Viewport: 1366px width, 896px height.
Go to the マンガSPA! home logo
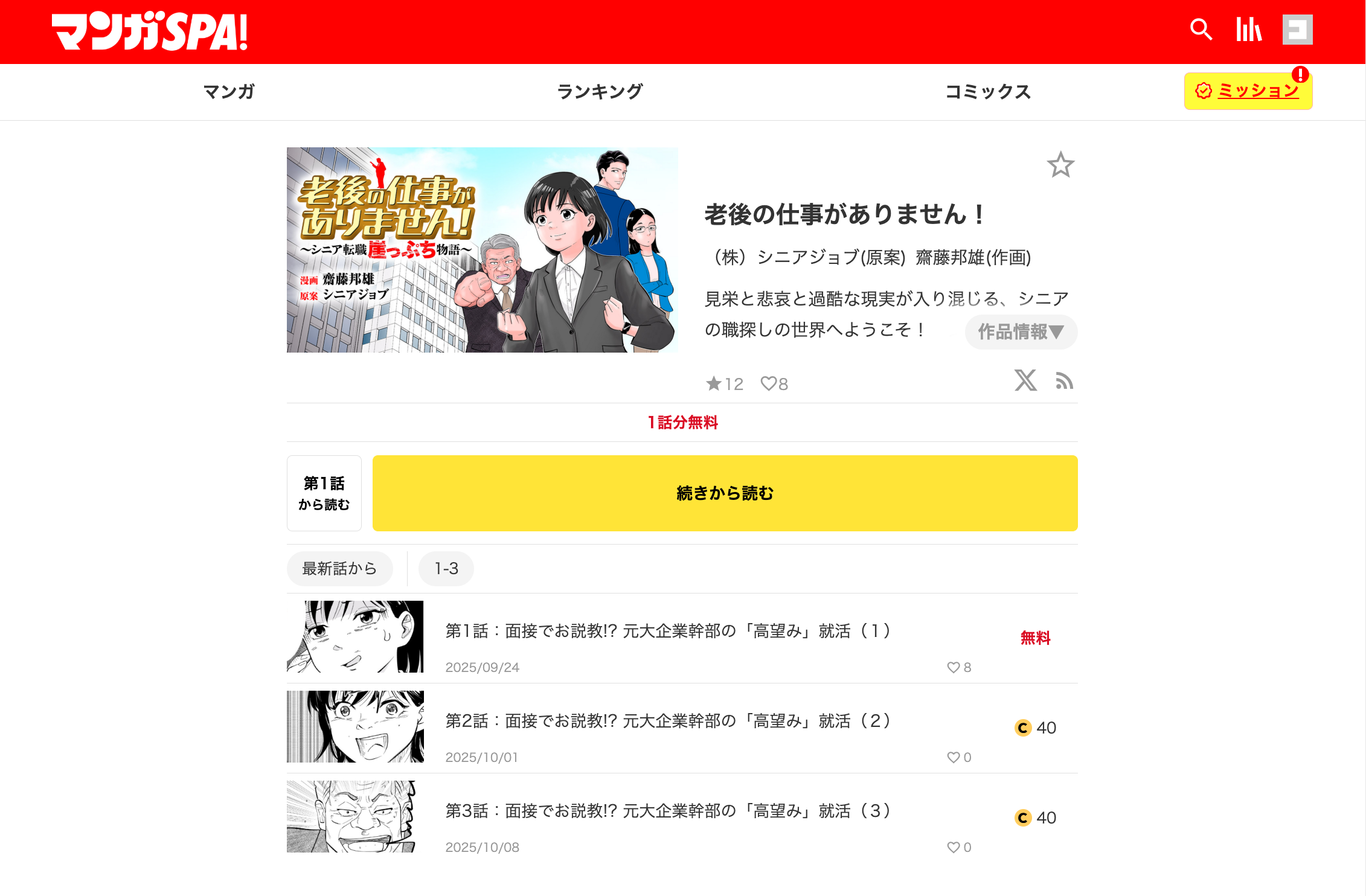[x=149, y=31]
